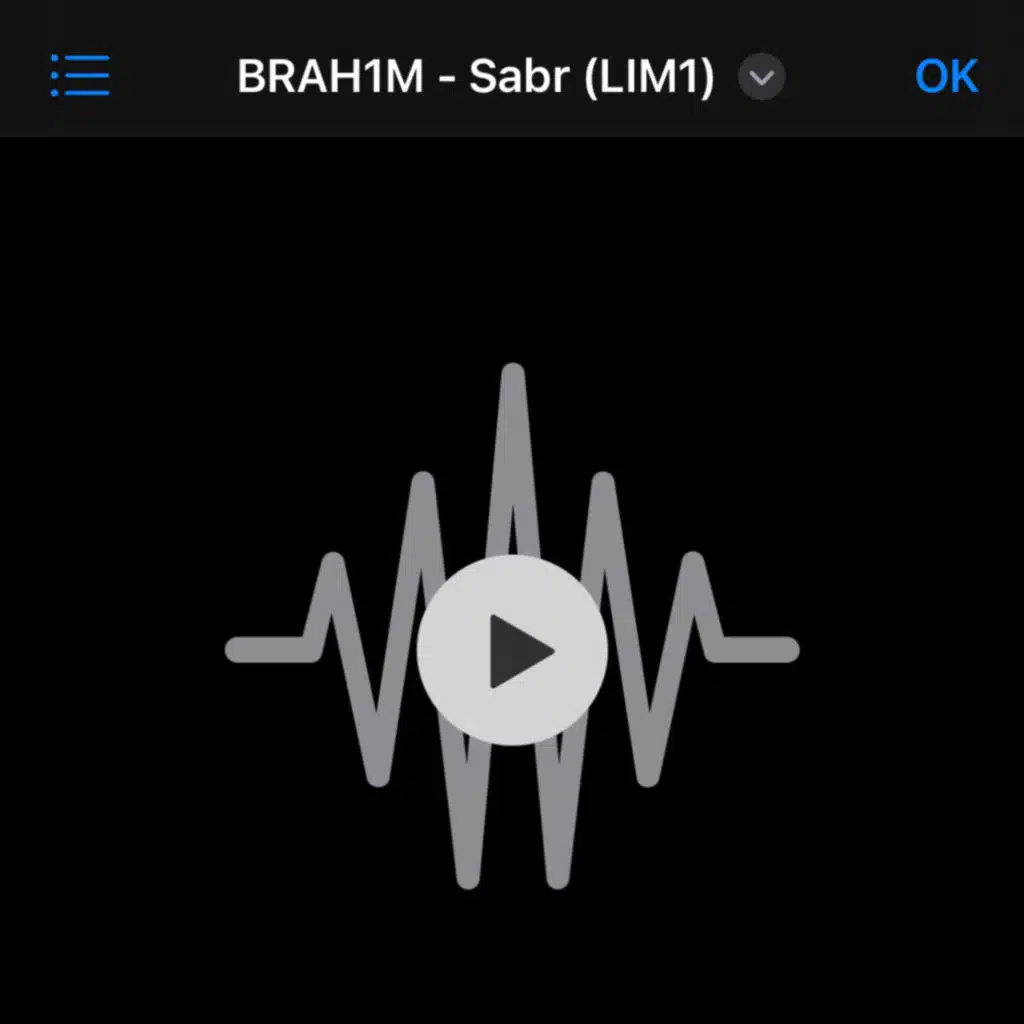Expand the BRAH1M - Sabr title dropdown
The image size is (1024, 1024).
(x=762, y=78)
